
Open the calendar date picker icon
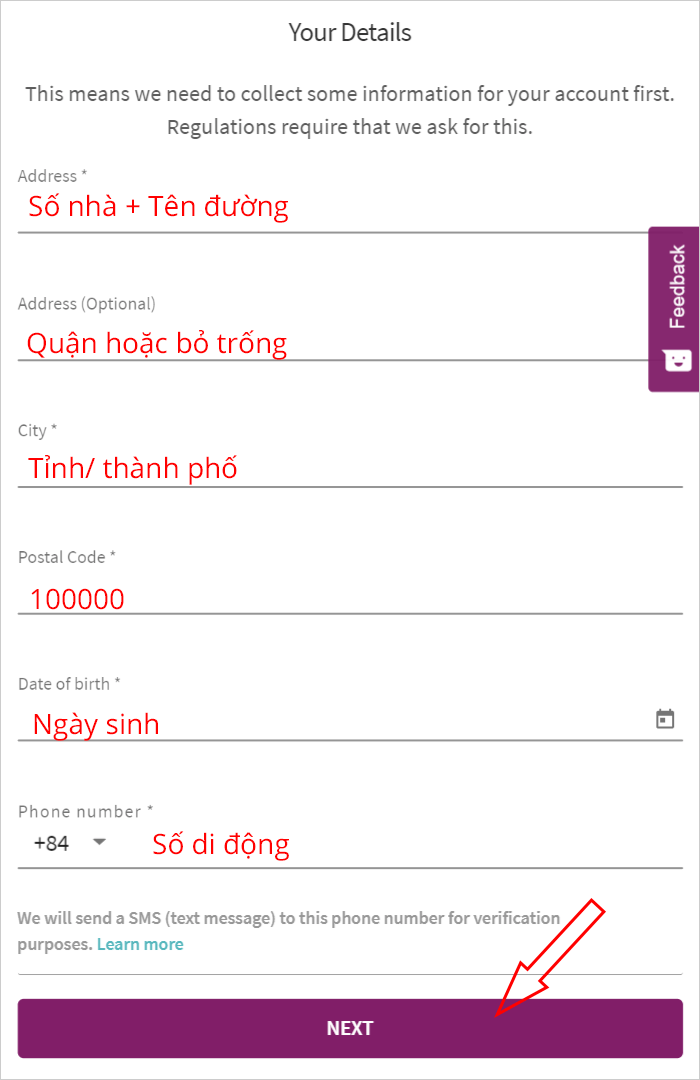pos(665,719)
